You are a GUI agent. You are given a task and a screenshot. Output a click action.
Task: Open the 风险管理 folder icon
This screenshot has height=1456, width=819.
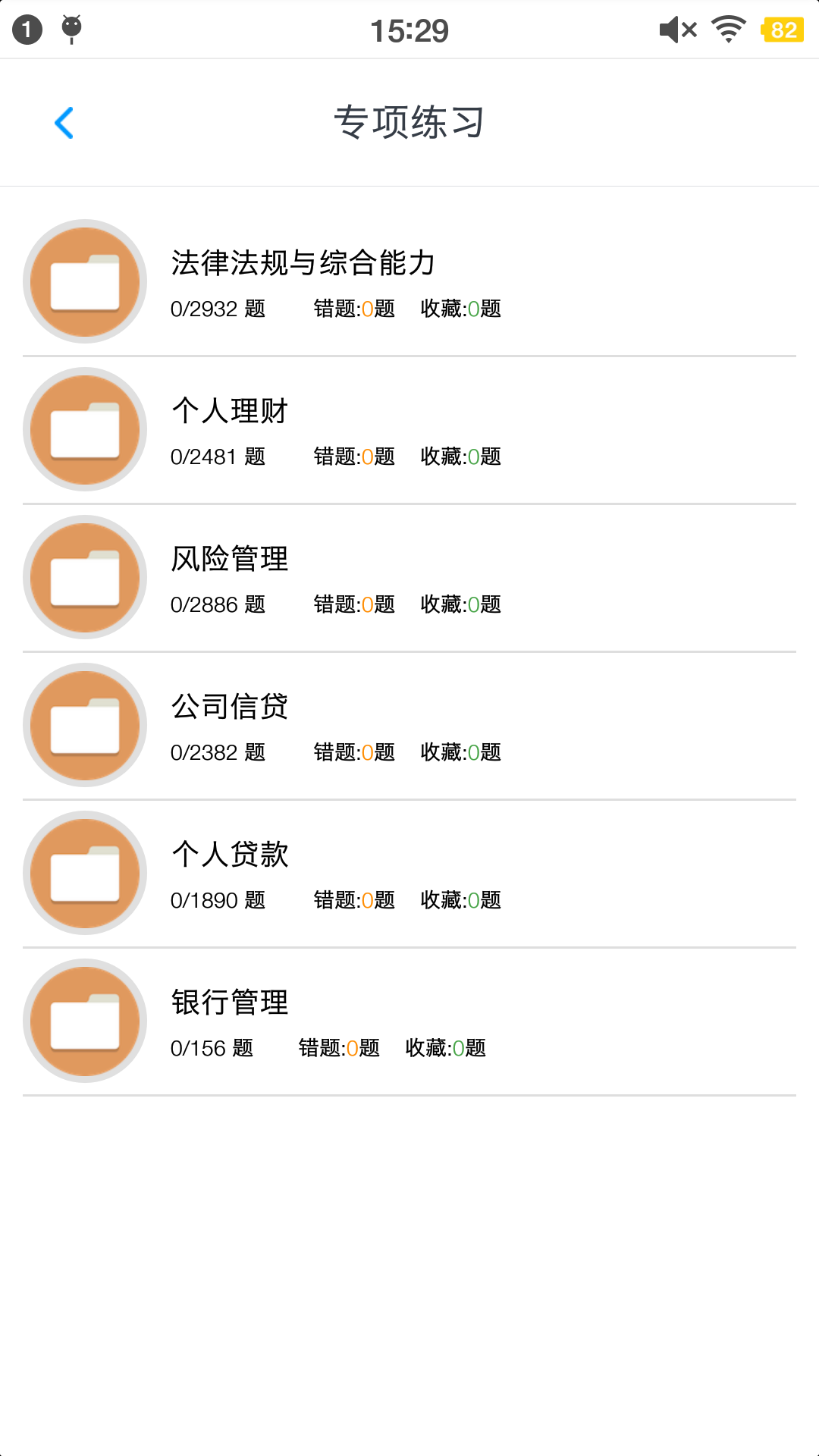pos(84,577)
